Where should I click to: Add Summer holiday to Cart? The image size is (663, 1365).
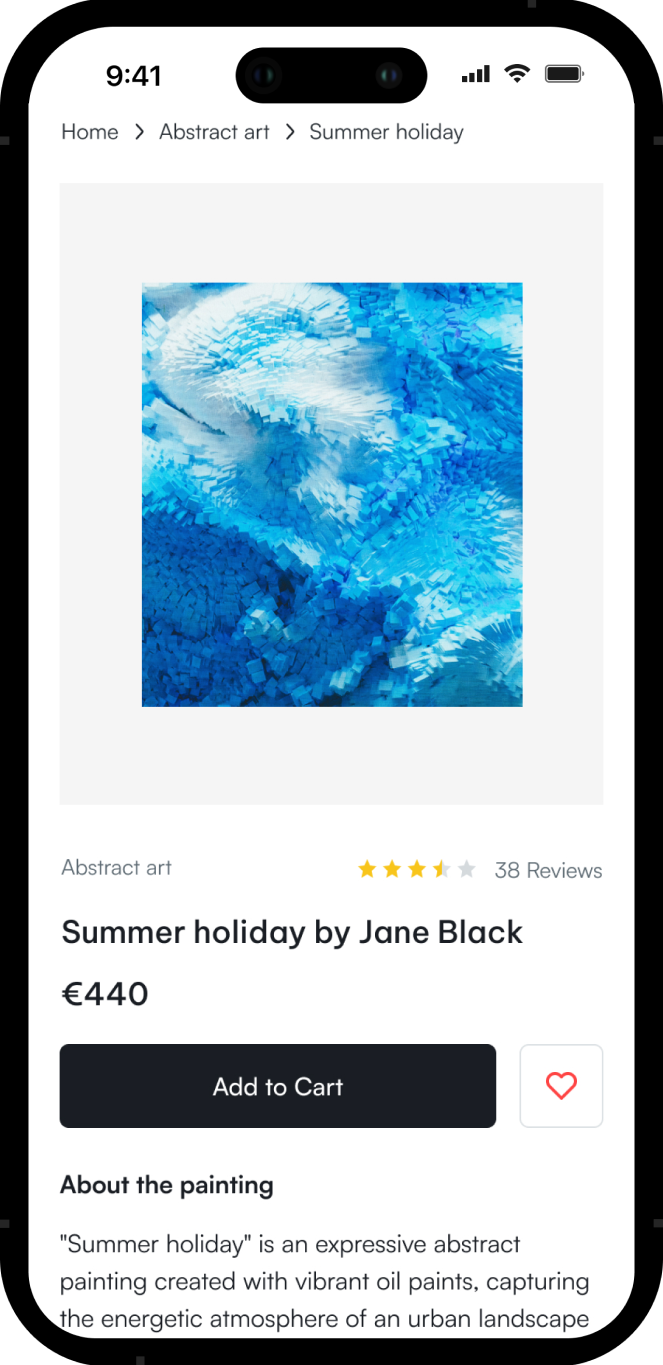pyautogui.click(x=278, y=1086)
